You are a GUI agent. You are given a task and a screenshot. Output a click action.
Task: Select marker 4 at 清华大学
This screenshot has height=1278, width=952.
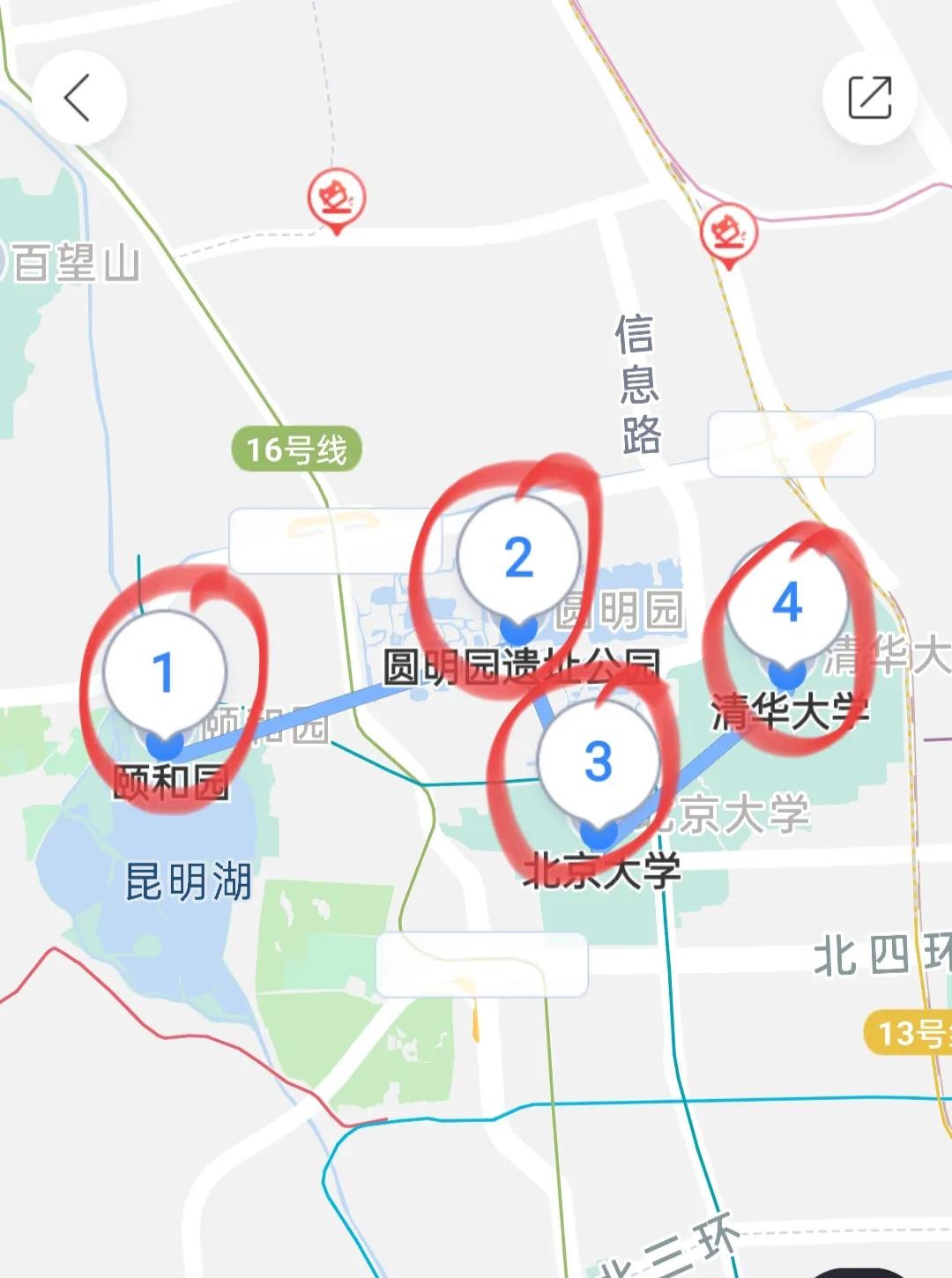[787, 605]
